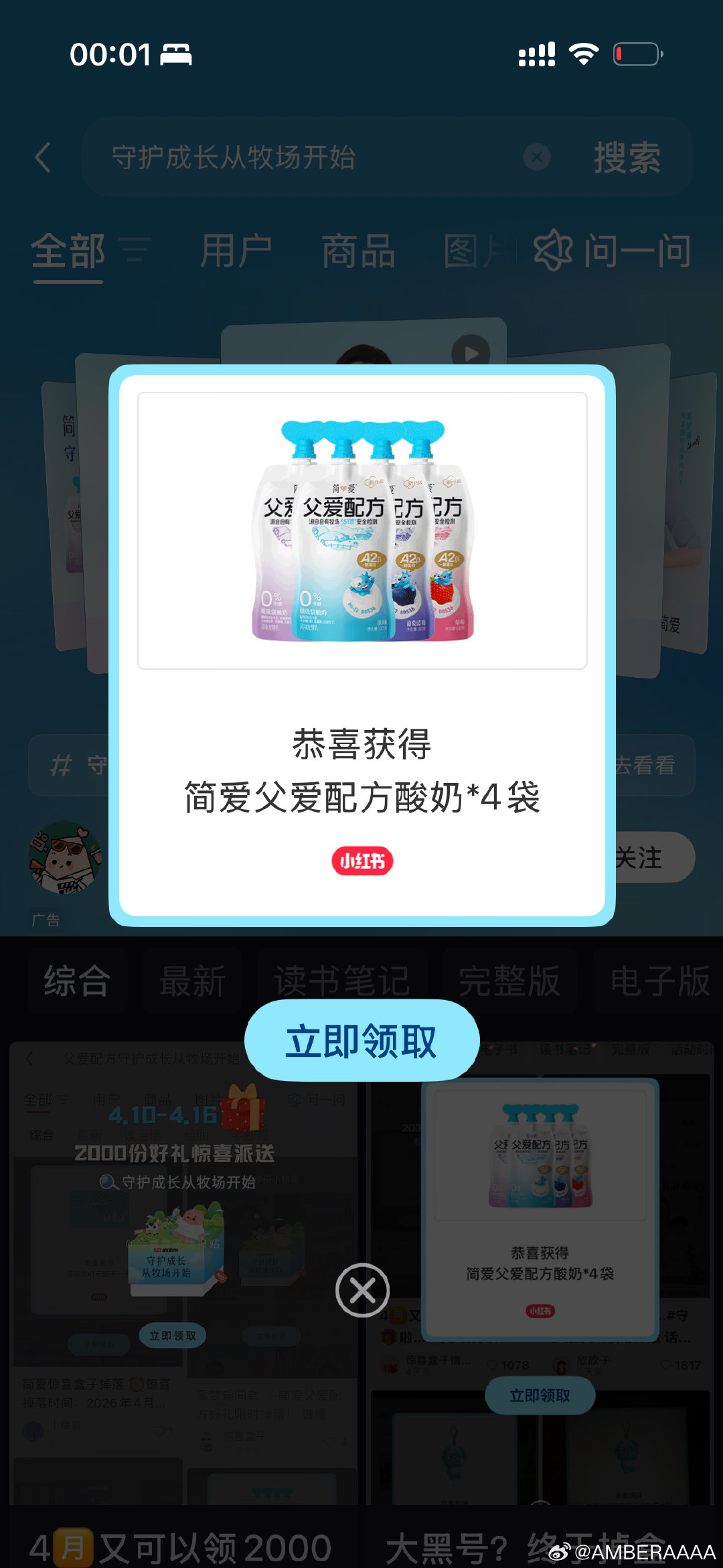The image size is (723, 1568).
Task: Claim the prize with 立即领取
Action: coord(361,1041)
